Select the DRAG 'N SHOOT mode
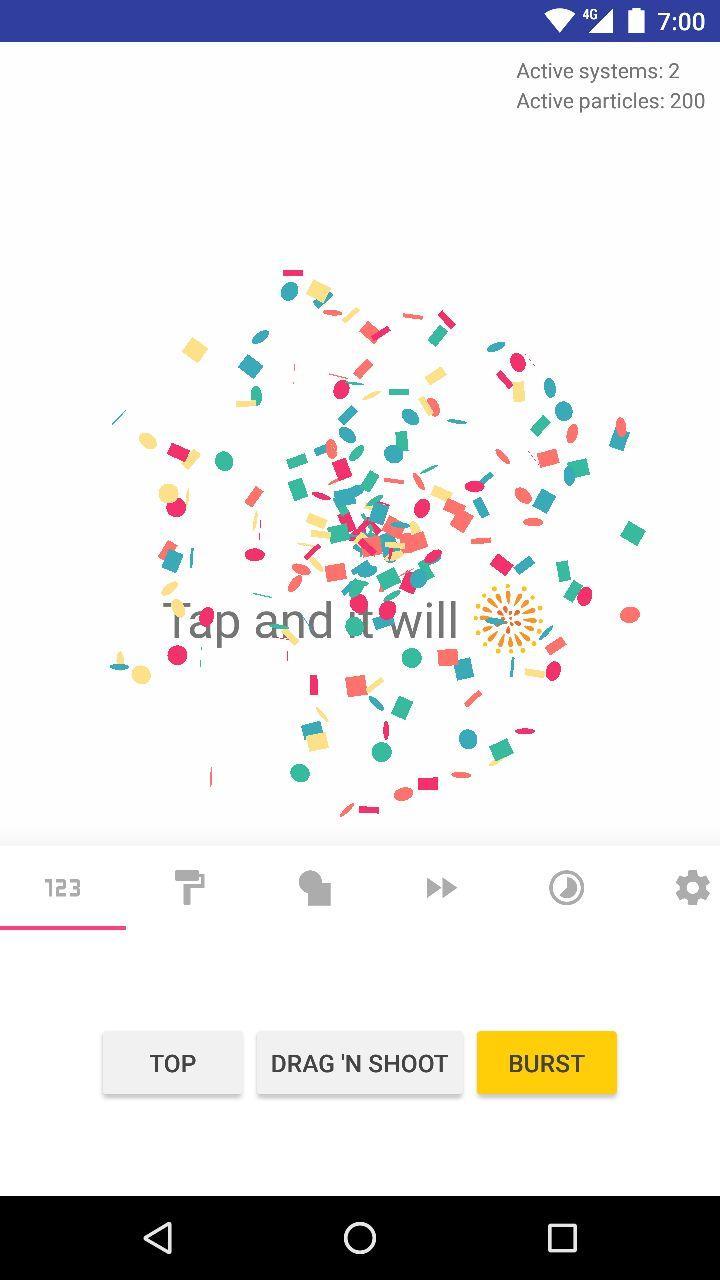This screenshot has height=1280, width=720. tap(359, 1063)
